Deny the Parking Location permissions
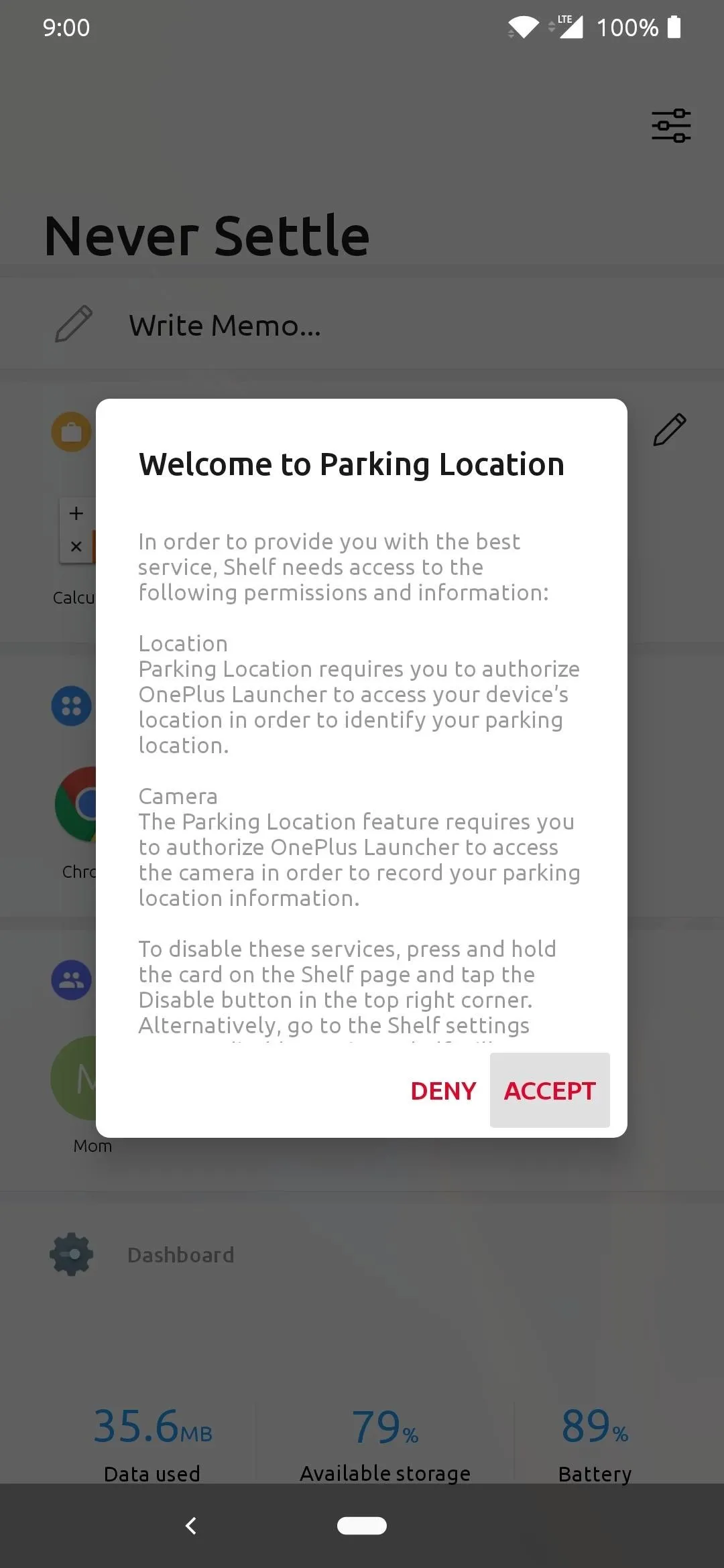The width and height of the screenshot is (724, 1568). tap(443, 1090)
